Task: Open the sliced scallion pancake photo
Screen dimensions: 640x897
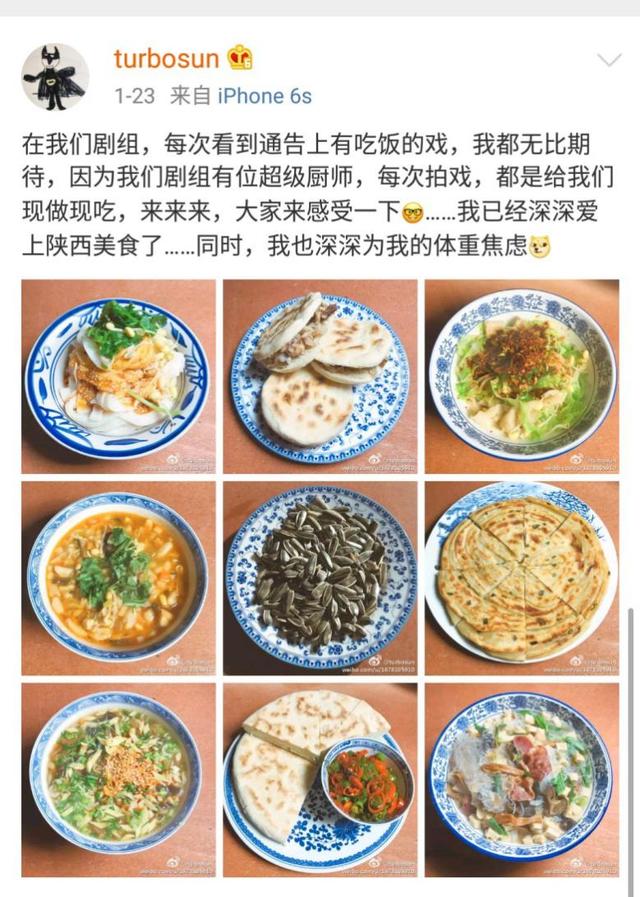Action: pos(521,578)
